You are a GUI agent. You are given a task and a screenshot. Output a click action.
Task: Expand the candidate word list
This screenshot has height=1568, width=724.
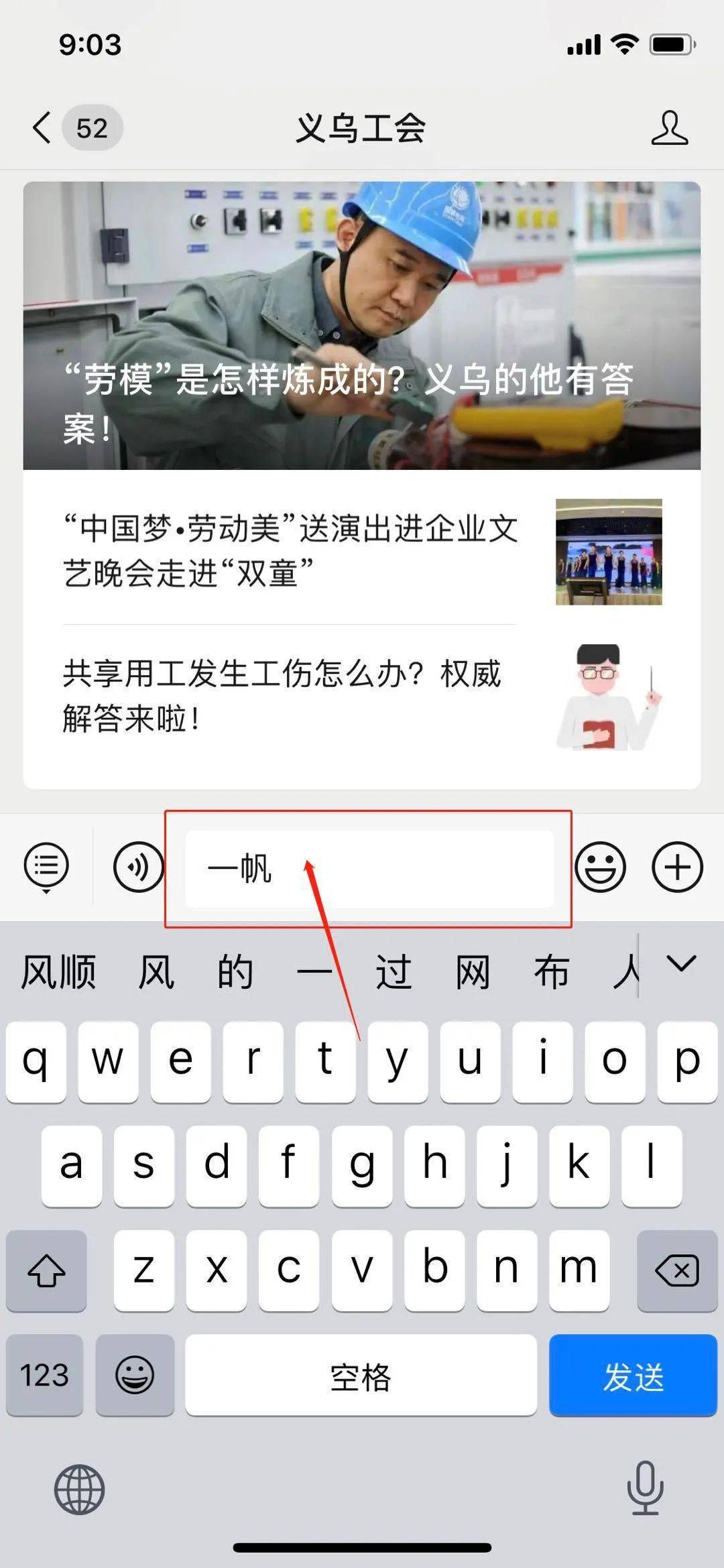click(681, 965)
